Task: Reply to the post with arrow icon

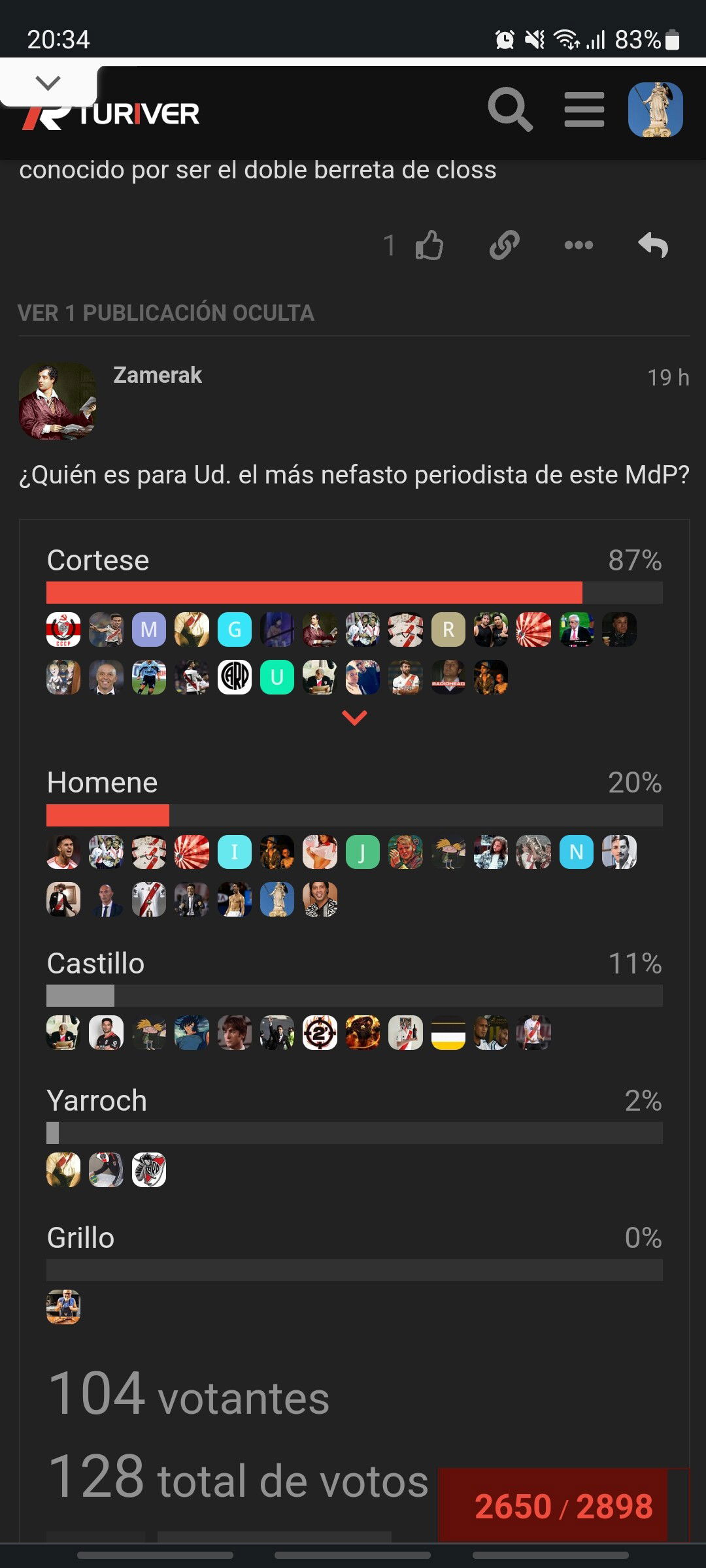Action: pyautogui.click(x=653, y=246)
